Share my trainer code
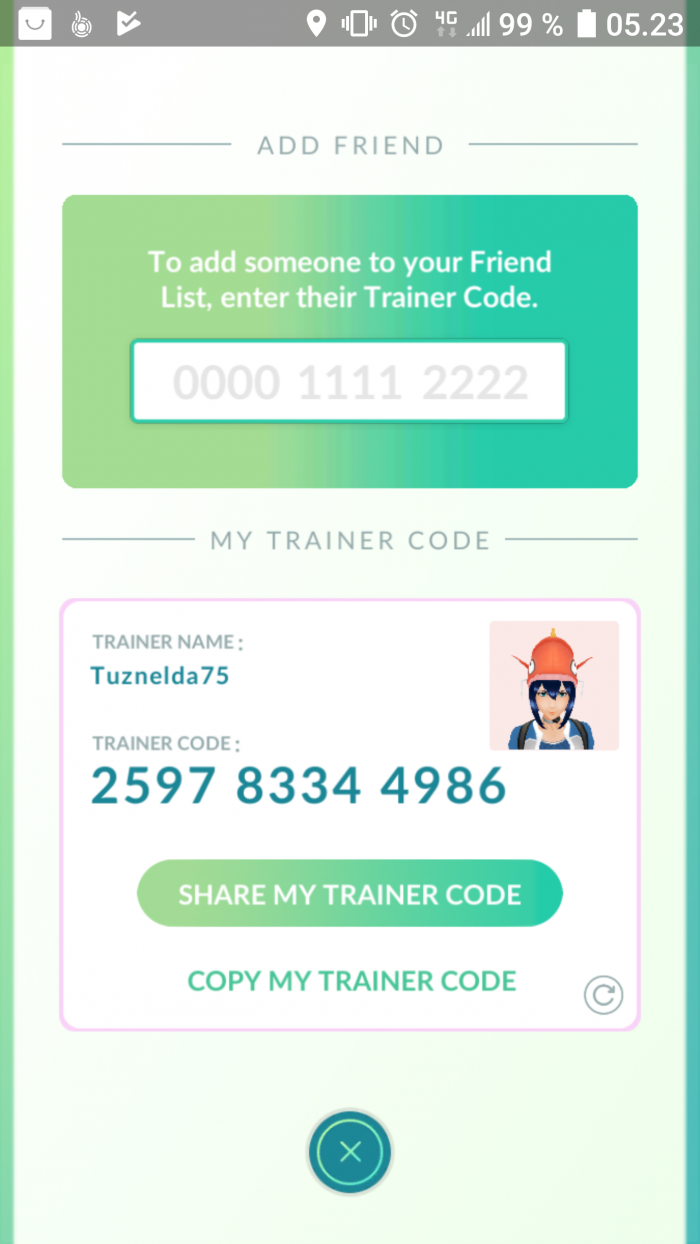Image resolution: width=700 pixels, height=1244 pixels. click(350, 894)
